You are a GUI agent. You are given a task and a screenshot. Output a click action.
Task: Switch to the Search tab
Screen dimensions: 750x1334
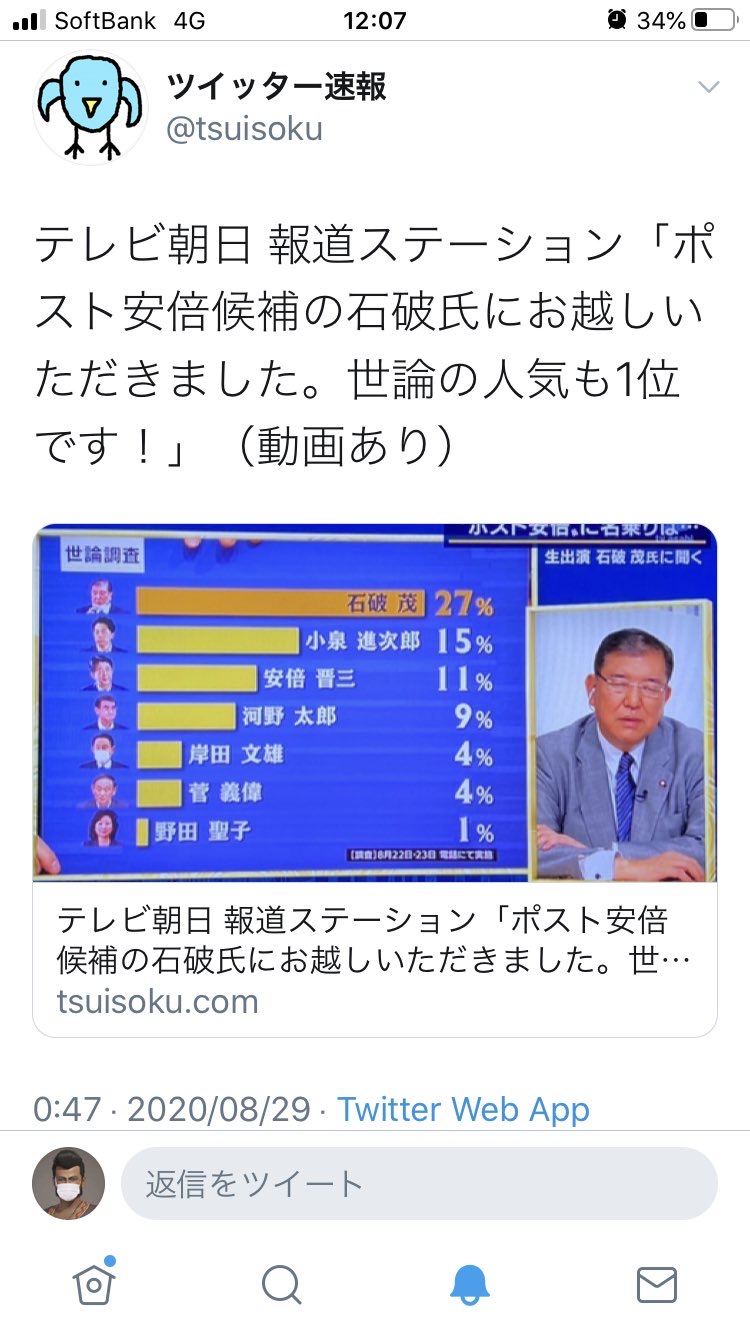click(x=281, y=1284)
